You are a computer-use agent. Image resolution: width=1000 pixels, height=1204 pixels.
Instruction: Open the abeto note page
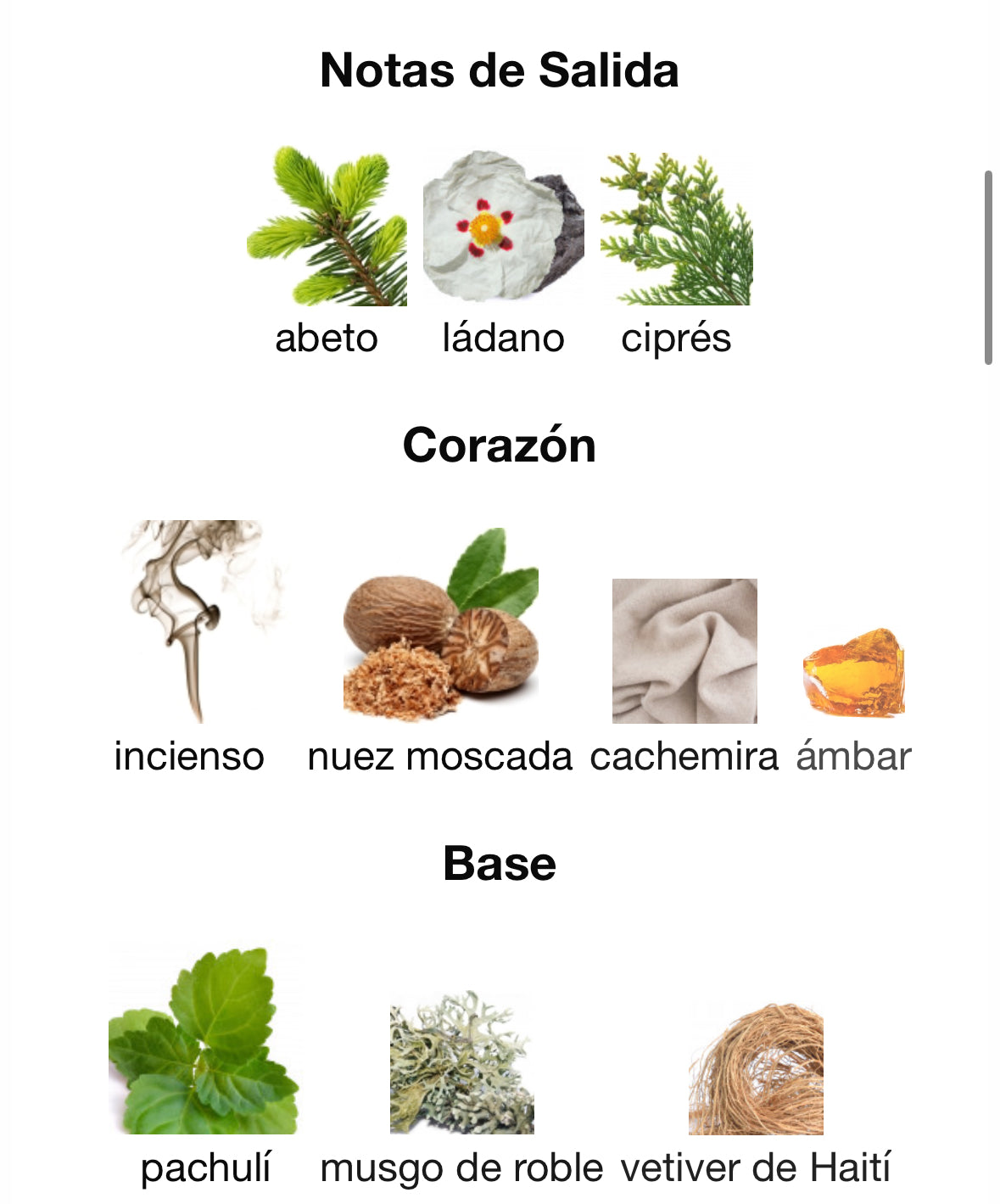pyautogui.click(x=327, y=227)
